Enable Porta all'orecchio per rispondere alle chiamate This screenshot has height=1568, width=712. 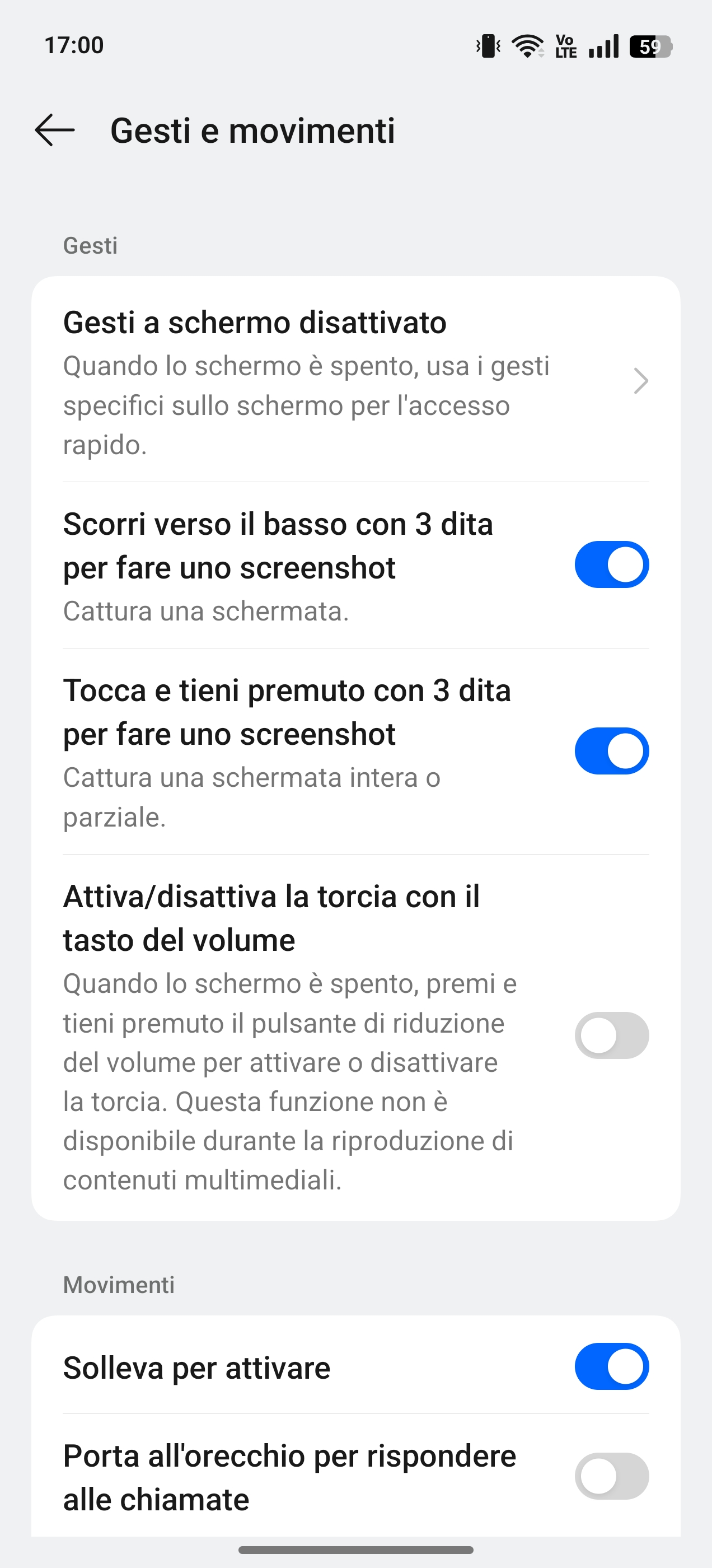[x=611, y=1476]
